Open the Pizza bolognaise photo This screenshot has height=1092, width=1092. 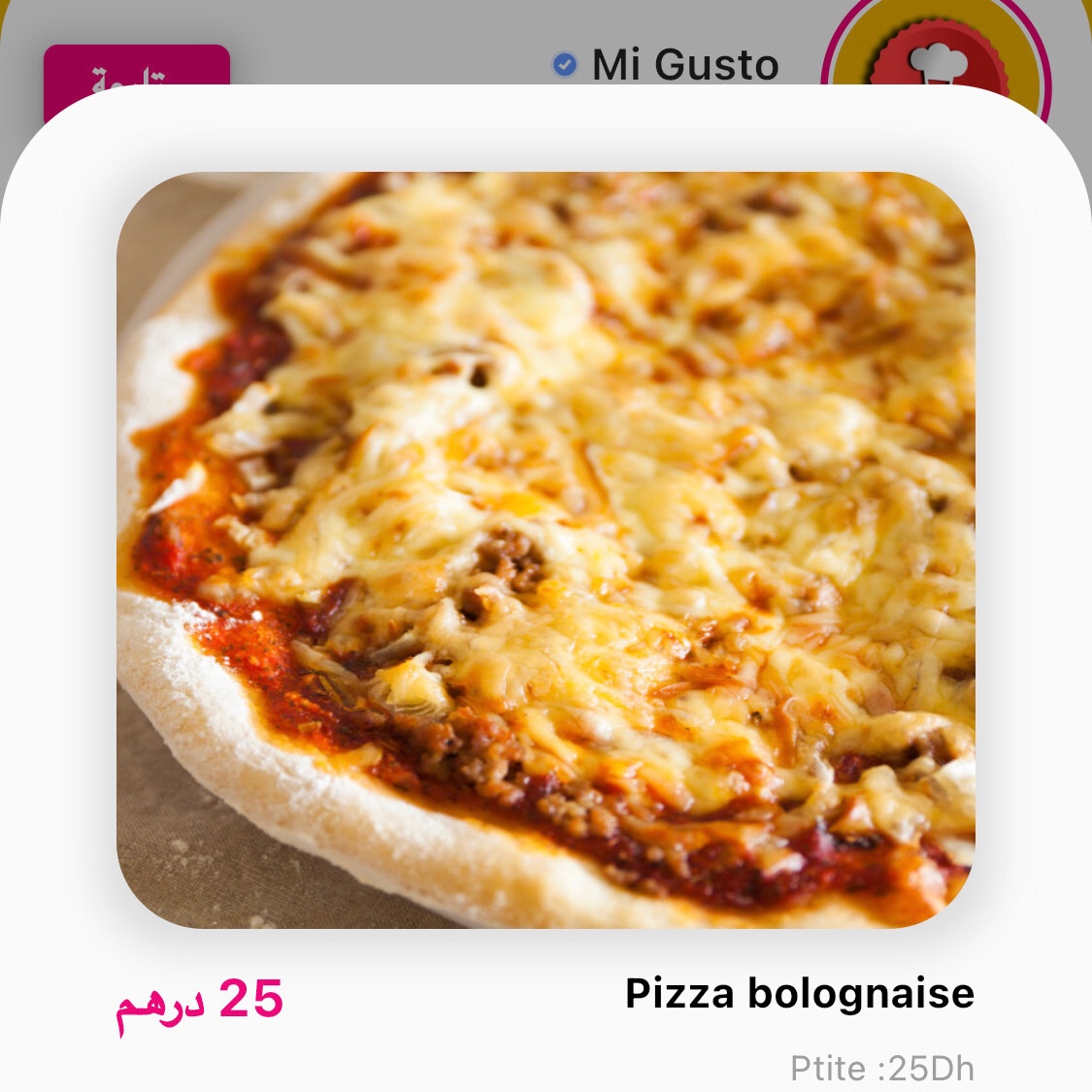pyautogui.click(x=546, y=549)
